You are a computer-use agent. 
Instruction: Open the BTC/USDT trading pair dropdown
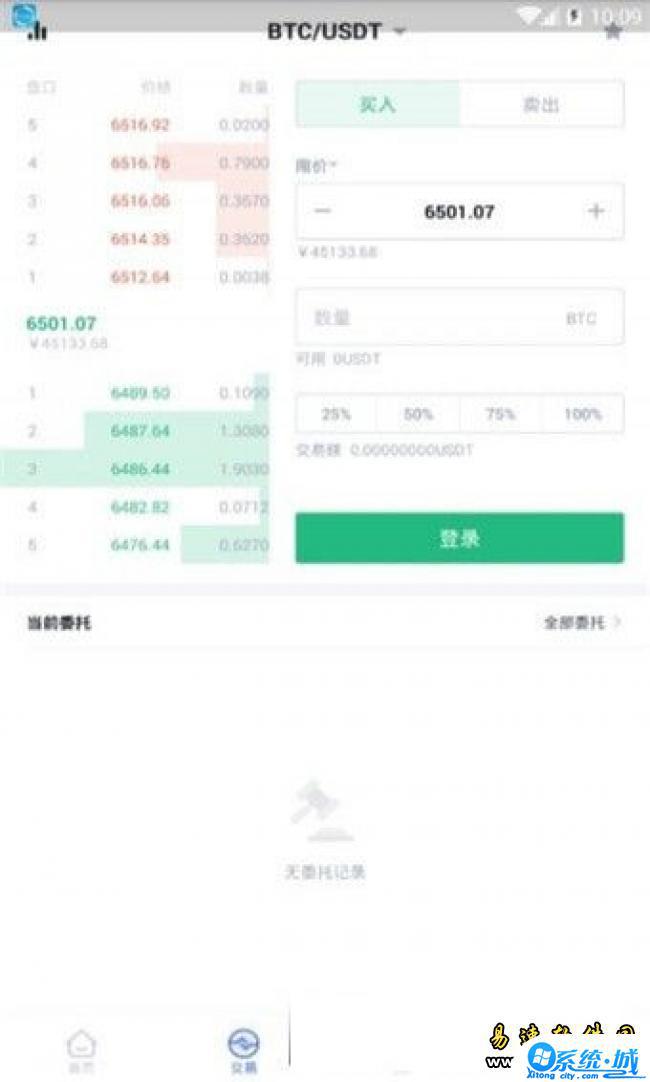tap(337, 32)
